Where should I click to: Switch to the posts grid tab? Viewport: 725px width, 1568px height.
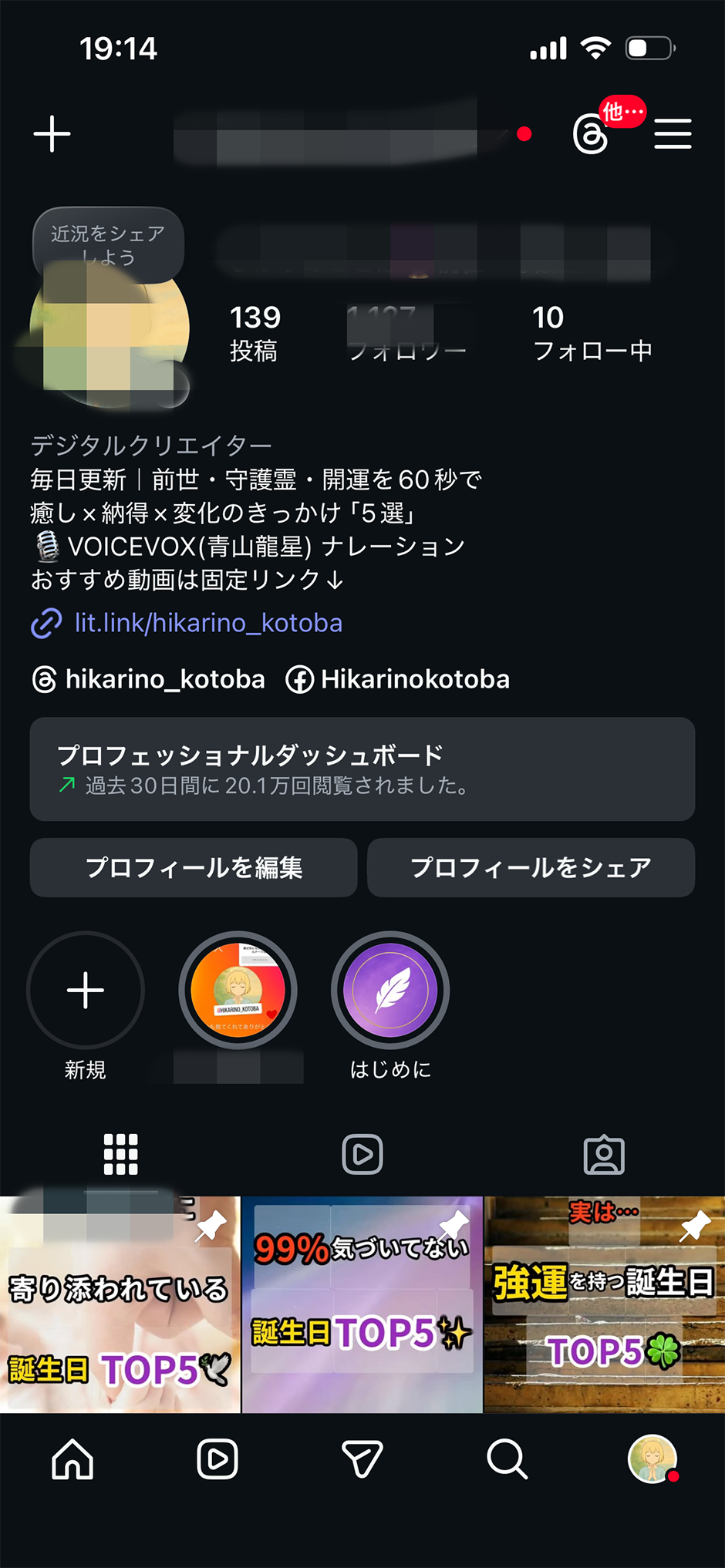point(121,1154)
